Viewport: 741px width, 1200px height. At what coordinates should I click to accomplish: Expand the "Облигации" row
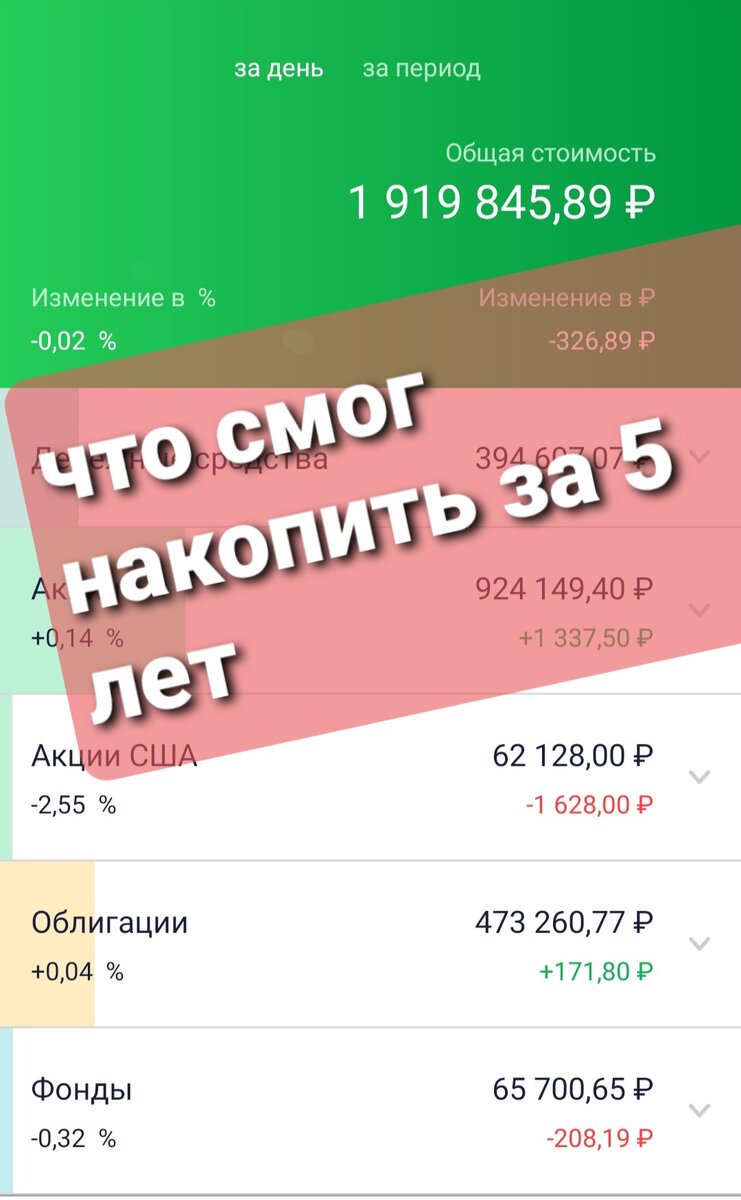tap(699, 943)
